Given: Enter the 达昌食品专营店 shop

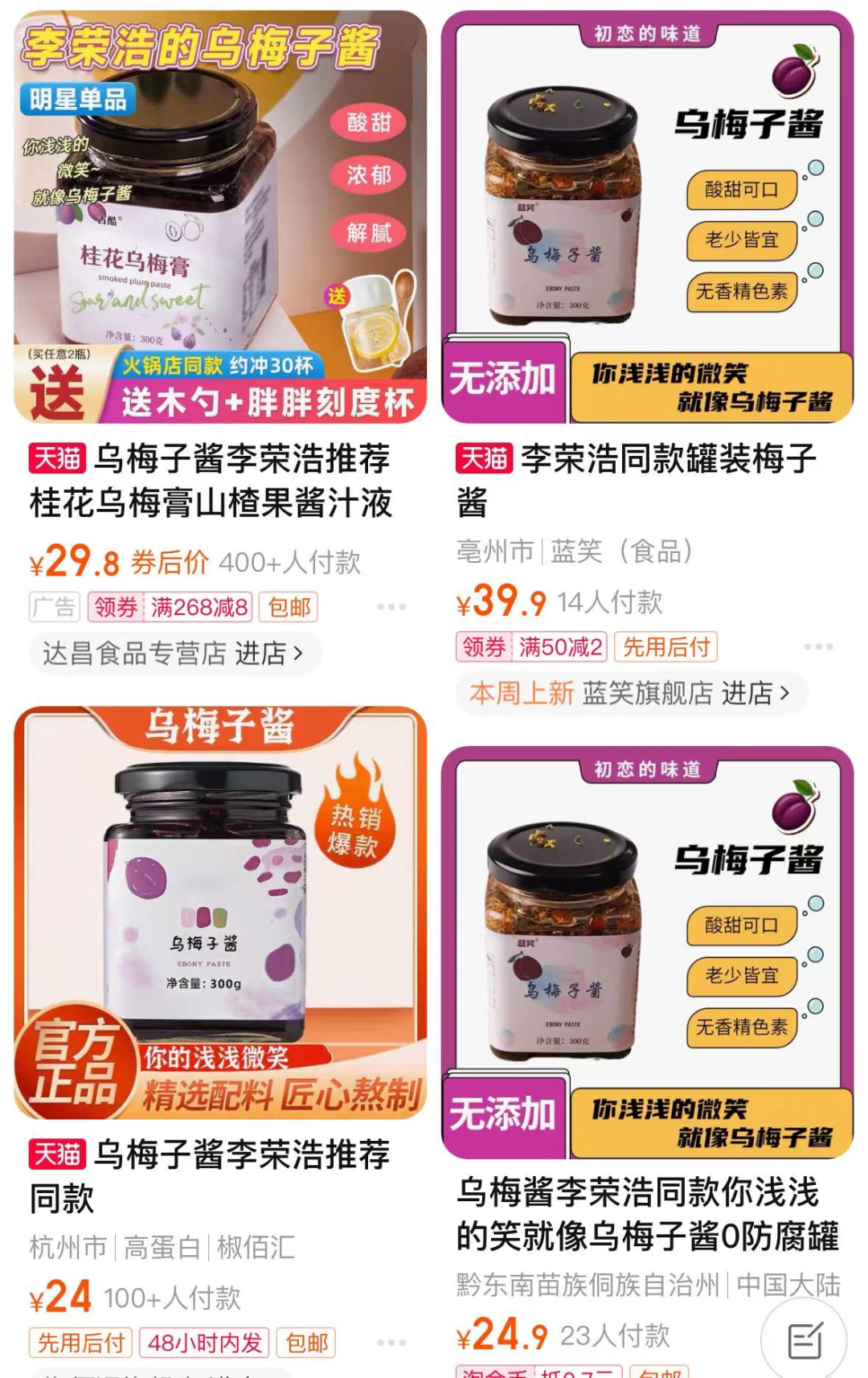Looking at the screenshot, I should click(173, 654).
